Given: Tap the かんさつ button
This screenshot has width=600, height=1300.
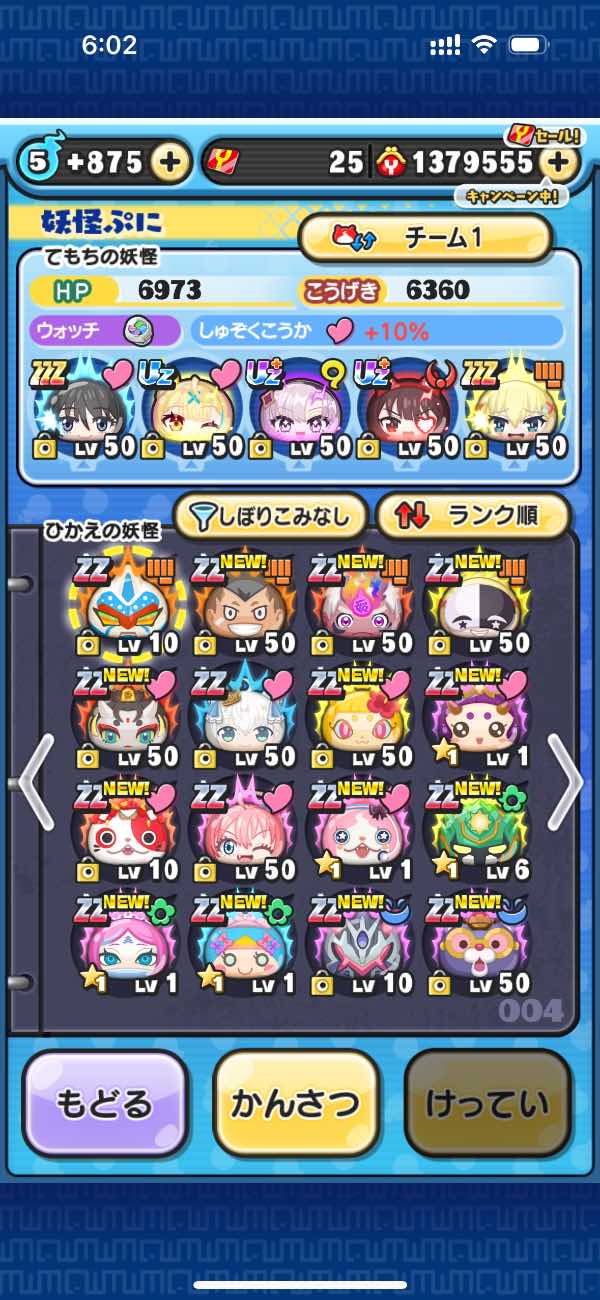Looking at the screenshot, I should click(x=296, y=1103).
